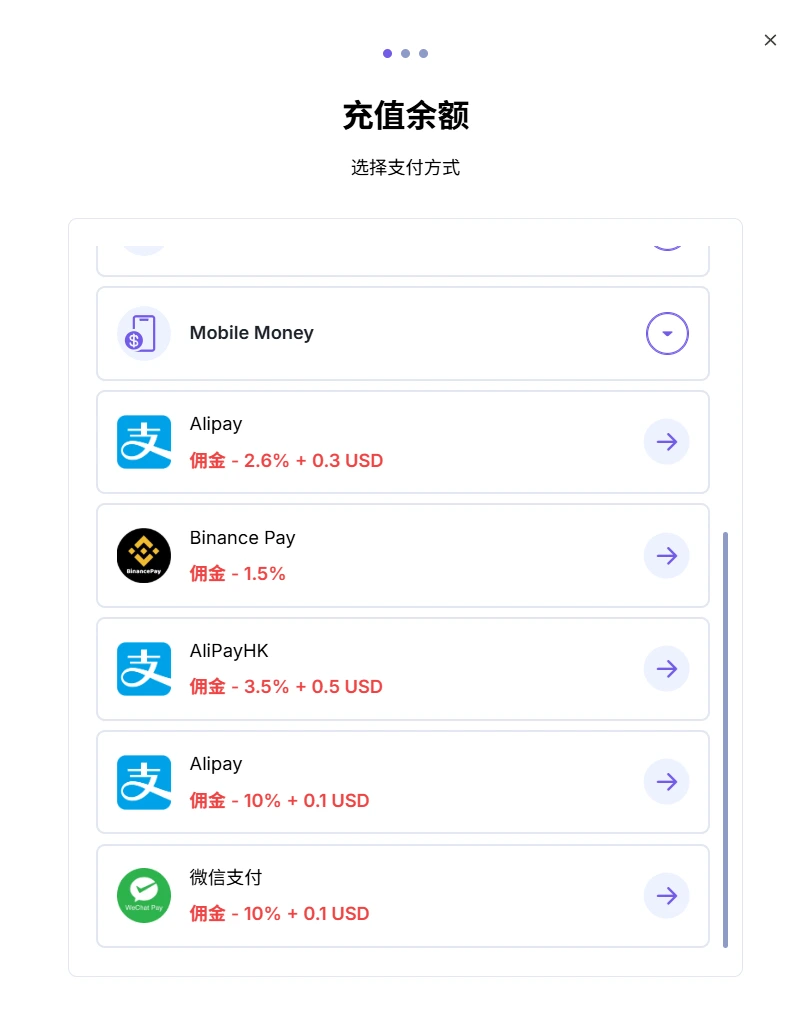The height and width of the screenshot is (1025, 809).
Task: Click the arrow icon next to Binance Pay
Action: (666, 555)
